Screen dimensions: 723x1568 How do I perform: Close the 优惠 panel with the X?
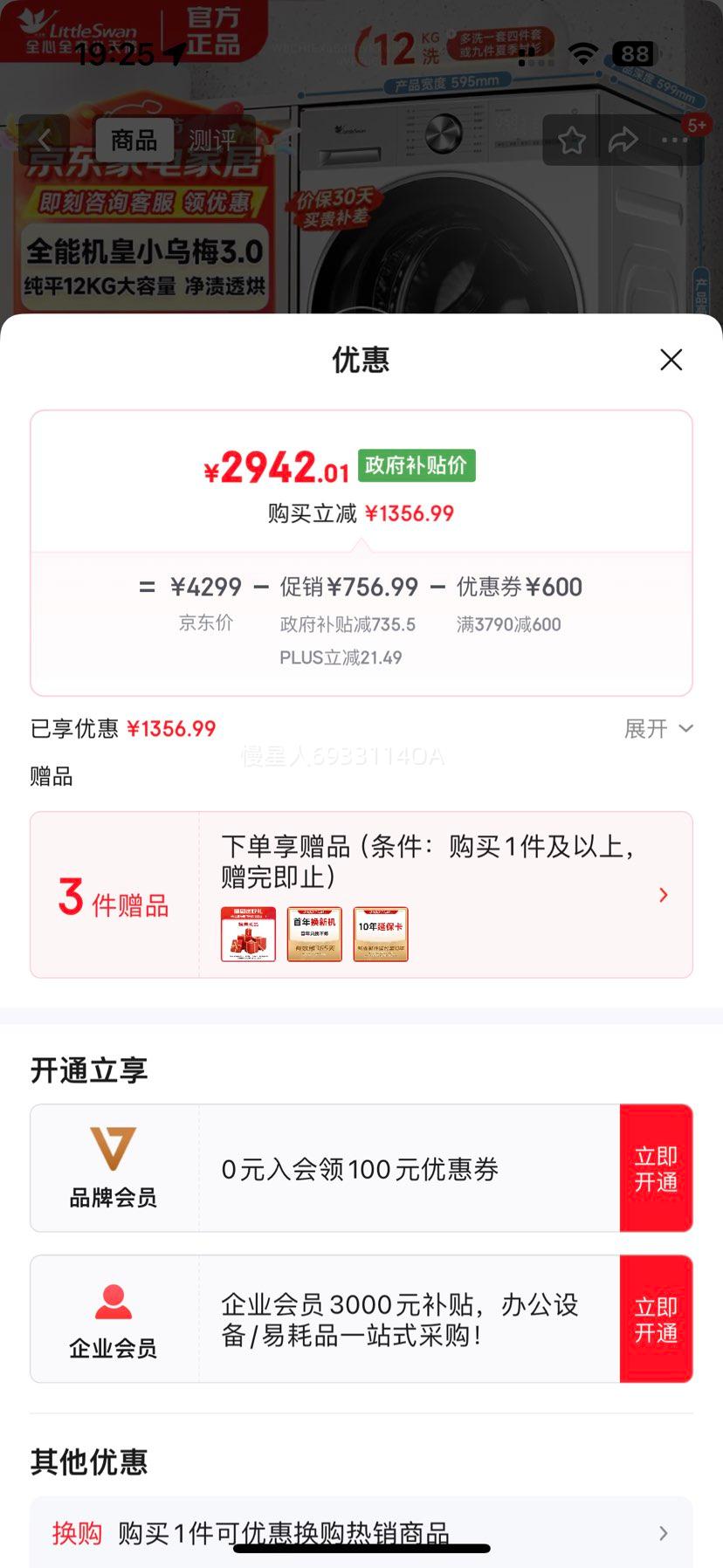pyautogui.click(x=671, y=360)
